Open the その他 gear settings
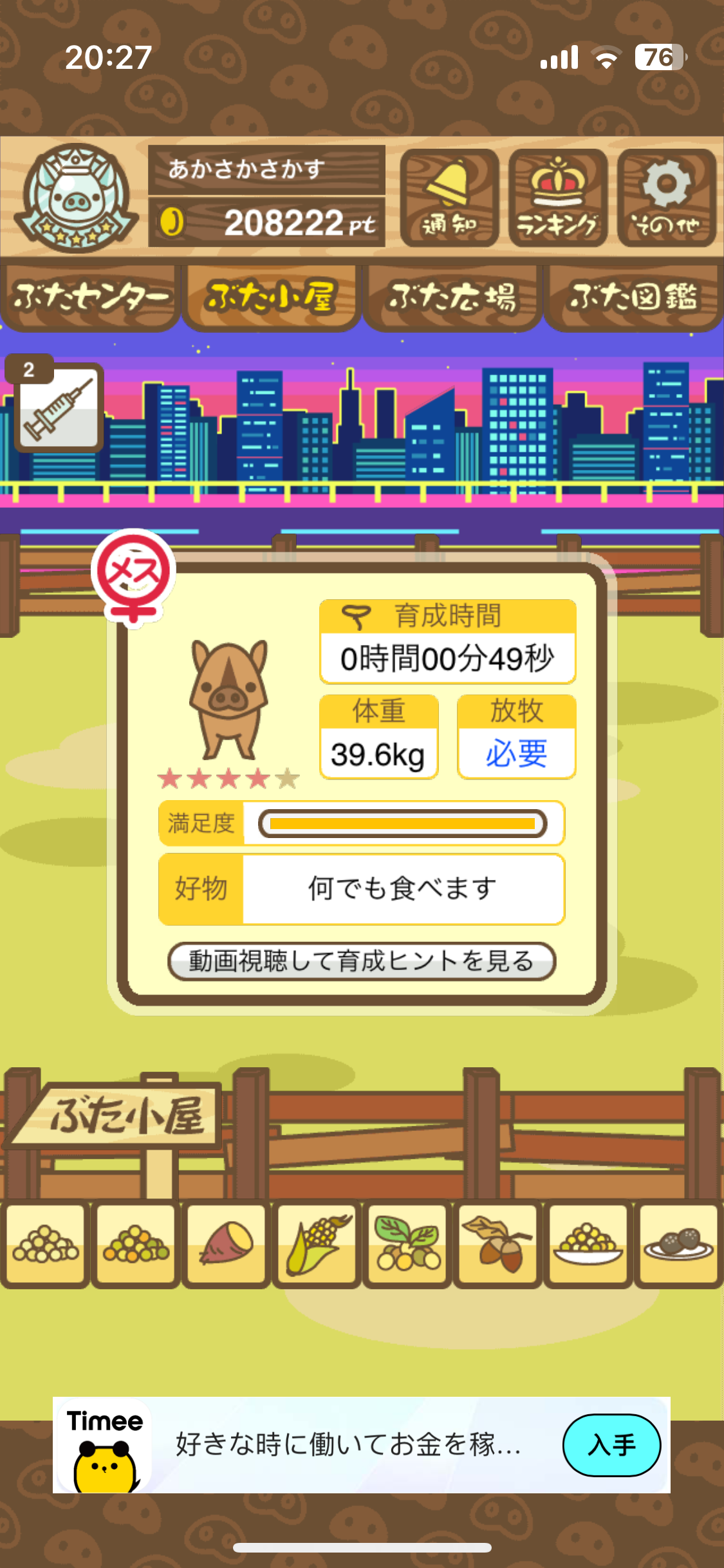724x1568 pixels. [667, 198]
